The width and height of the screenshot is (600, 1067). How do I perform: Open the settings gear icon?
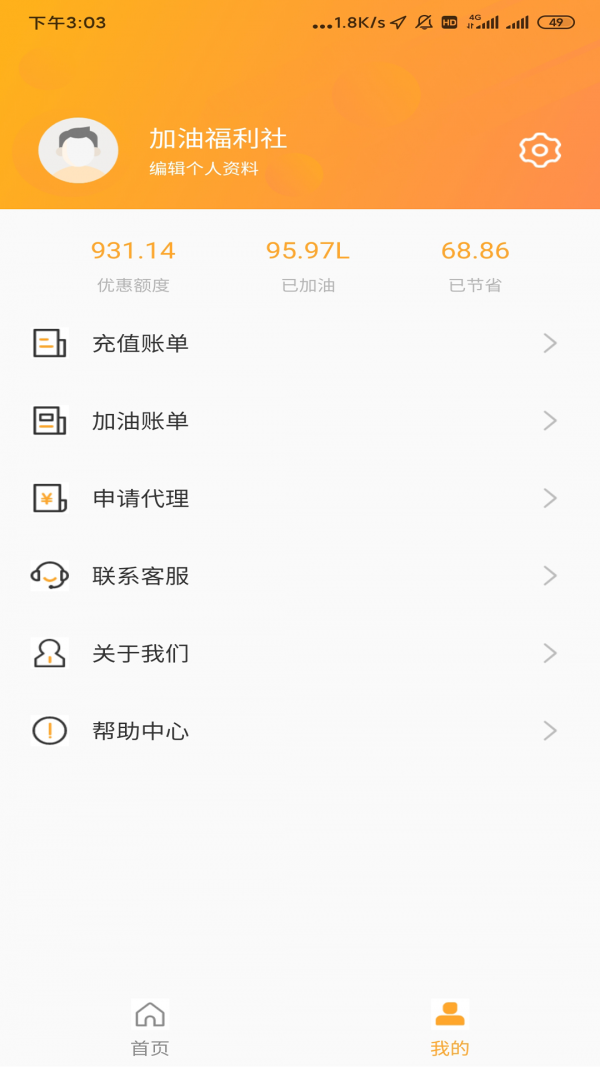pyautogui.click(x=540, y=150)
